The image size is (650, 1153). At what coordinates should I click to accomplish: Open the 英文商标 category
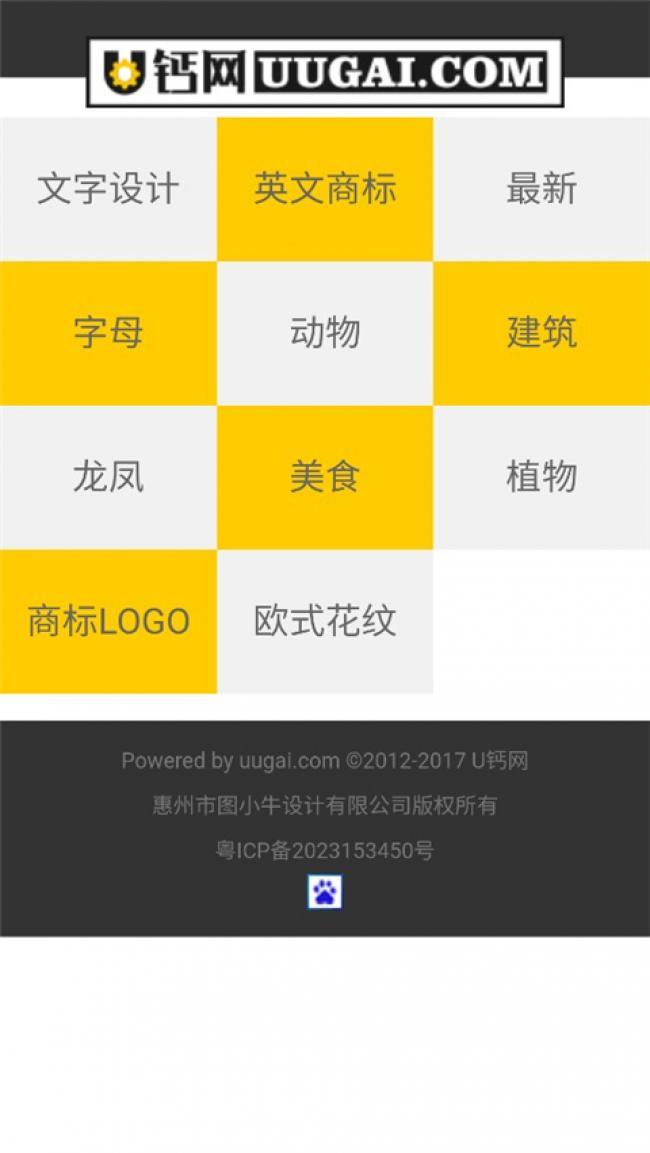point(325,189)
